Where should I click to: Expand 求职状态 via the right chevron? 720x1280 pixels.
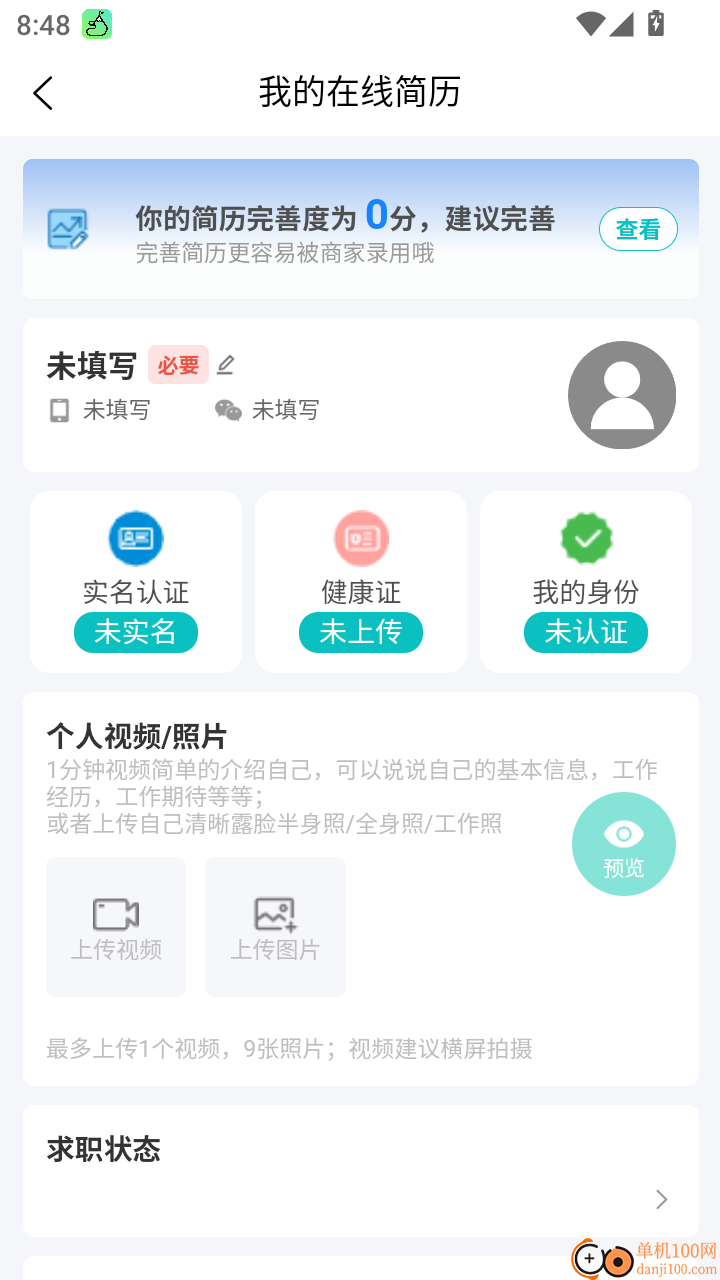point(660,1198)
